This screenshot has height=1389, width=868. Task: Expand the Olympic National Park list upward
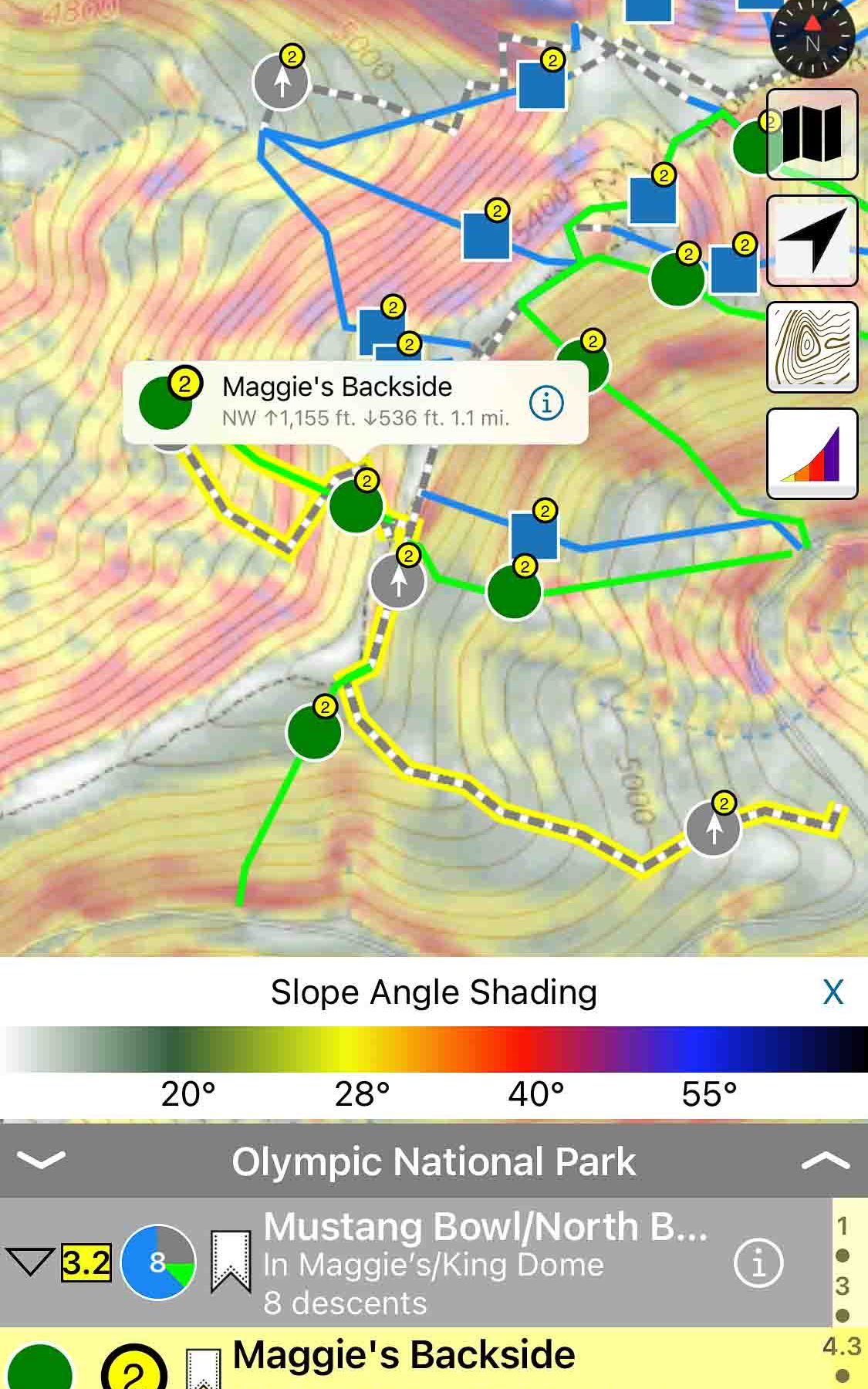click(x=826, y=1160)
